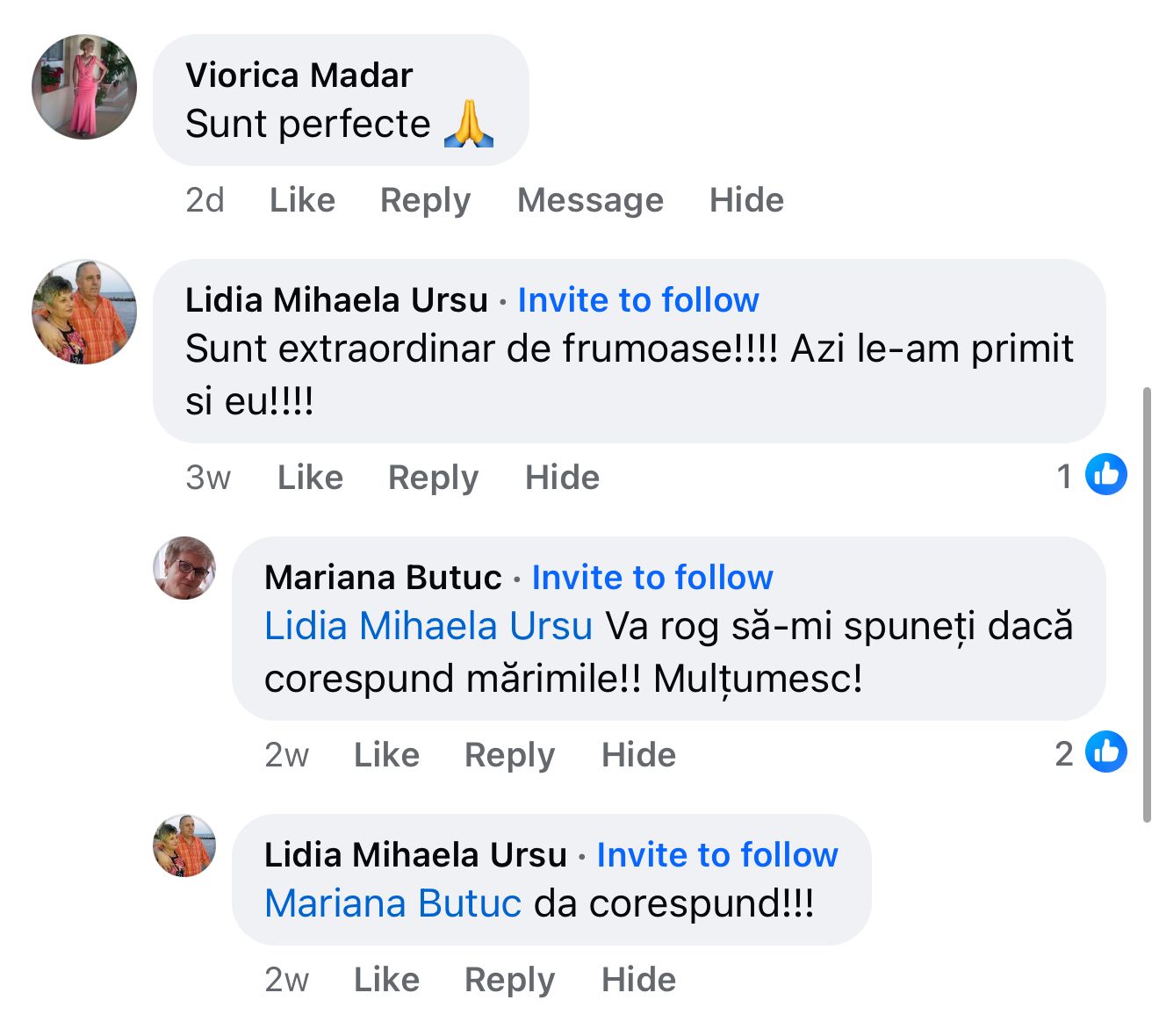This screenshot has height=1036, width=1159.
Task: Like the 'da corespund!!!' reply
Action: 386,980
